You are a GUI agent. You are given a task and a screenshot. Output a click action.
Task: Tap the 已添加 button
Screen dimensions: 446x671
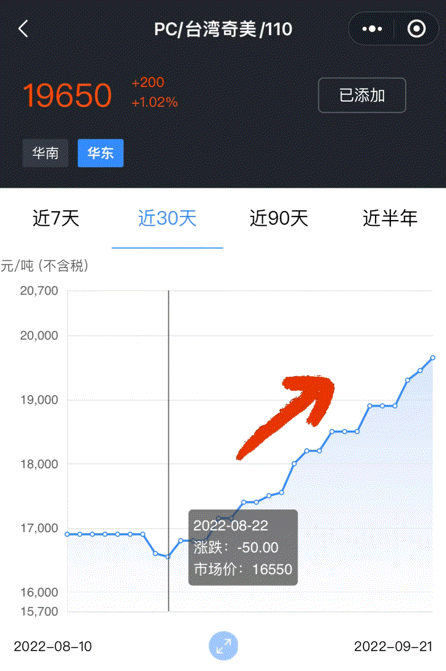pos(362,95)
